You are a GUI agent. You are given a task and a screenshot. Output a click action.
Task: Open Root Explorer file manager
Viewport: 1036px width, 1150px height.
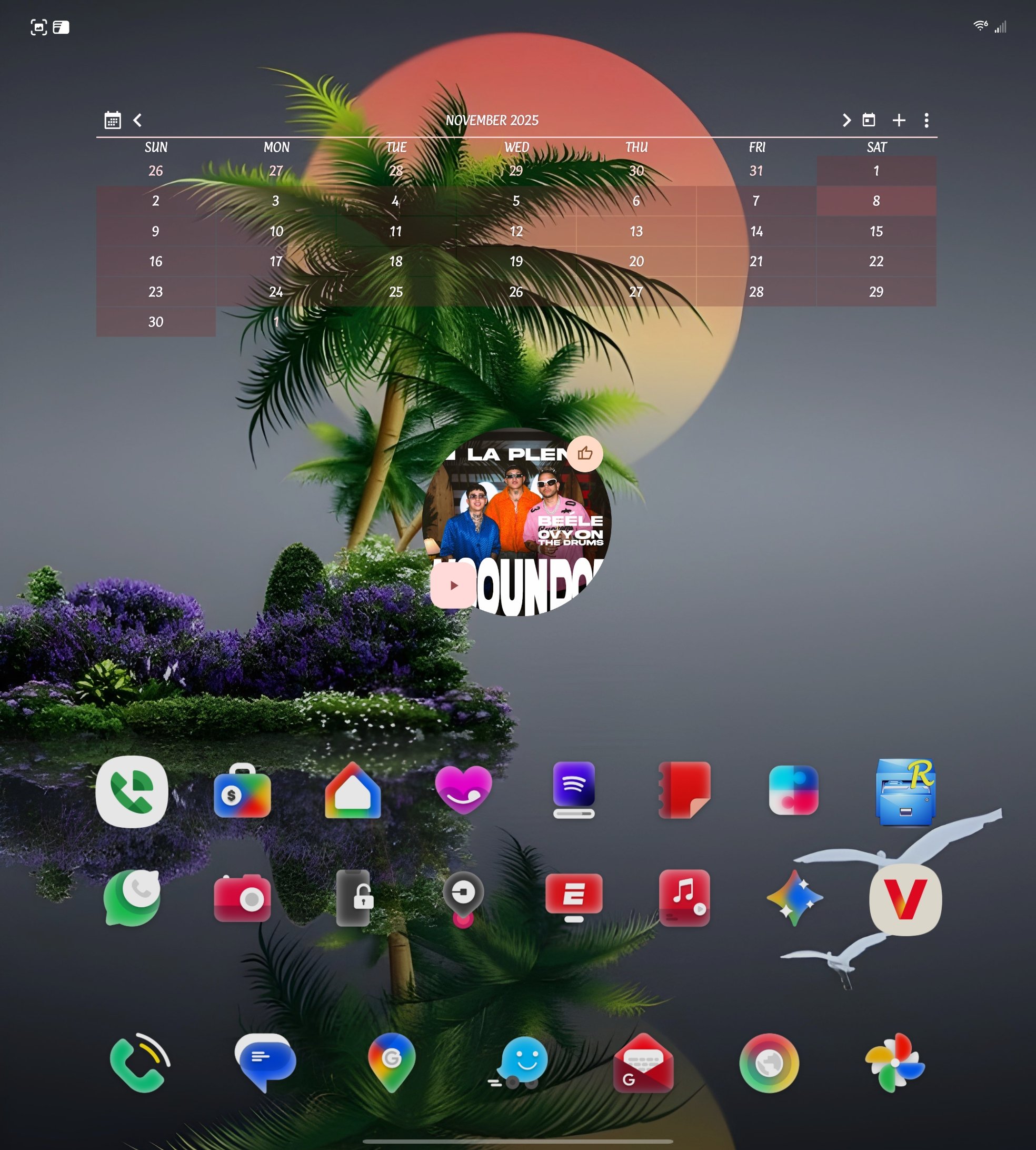pos(905,792)
